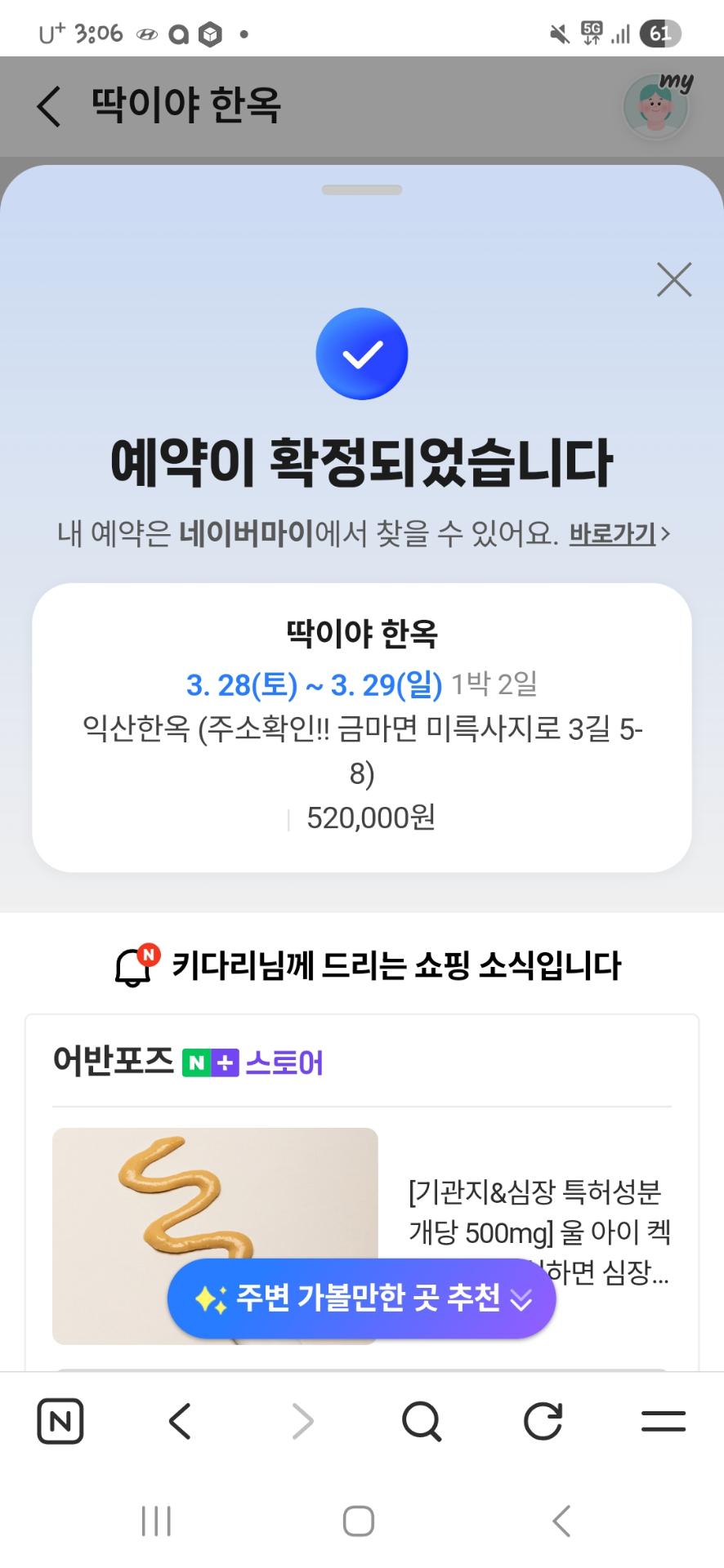Go to previous page in browser toolbar
Image resolution: width=724 pixels, height=1568 pixels.
180,1422
